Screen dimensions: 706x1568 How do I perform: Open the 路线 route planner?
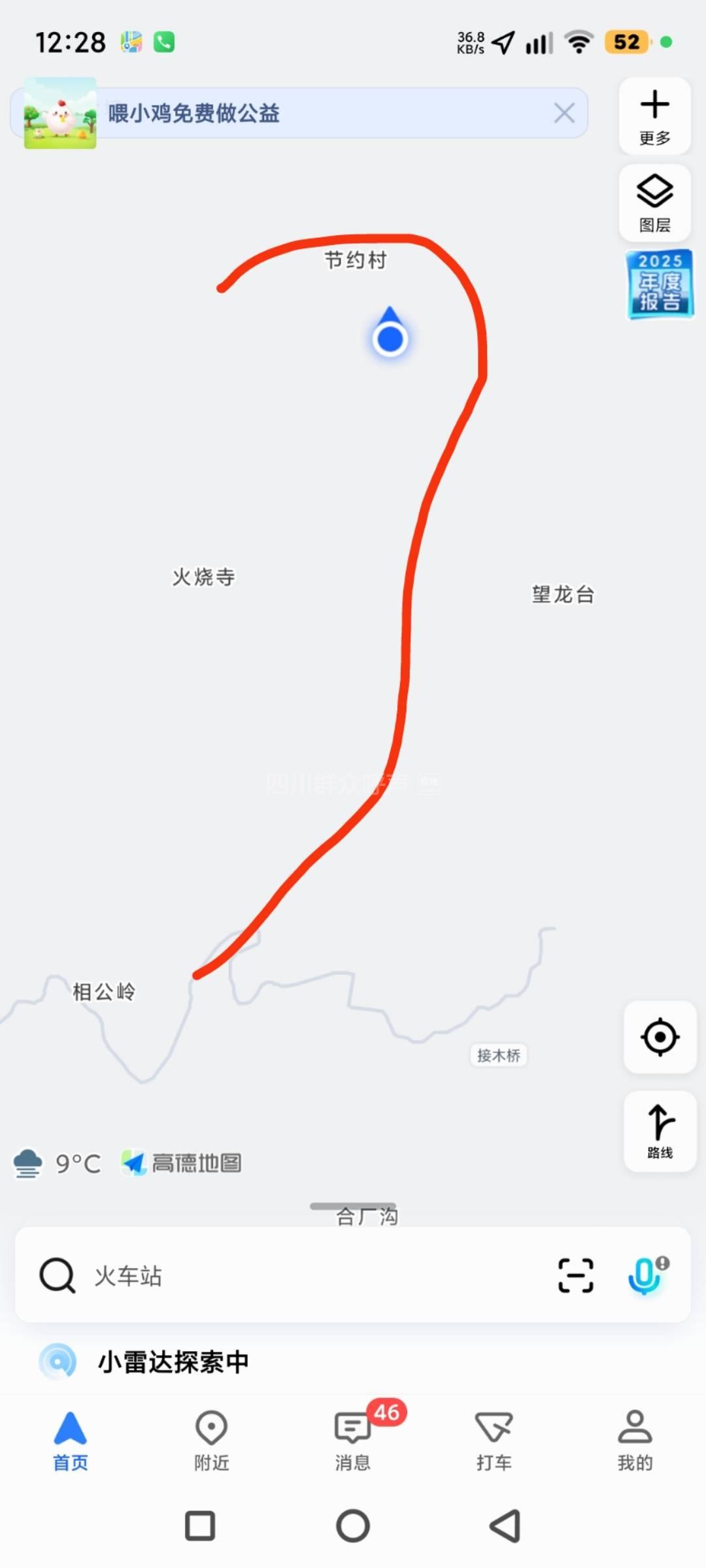660,1131
